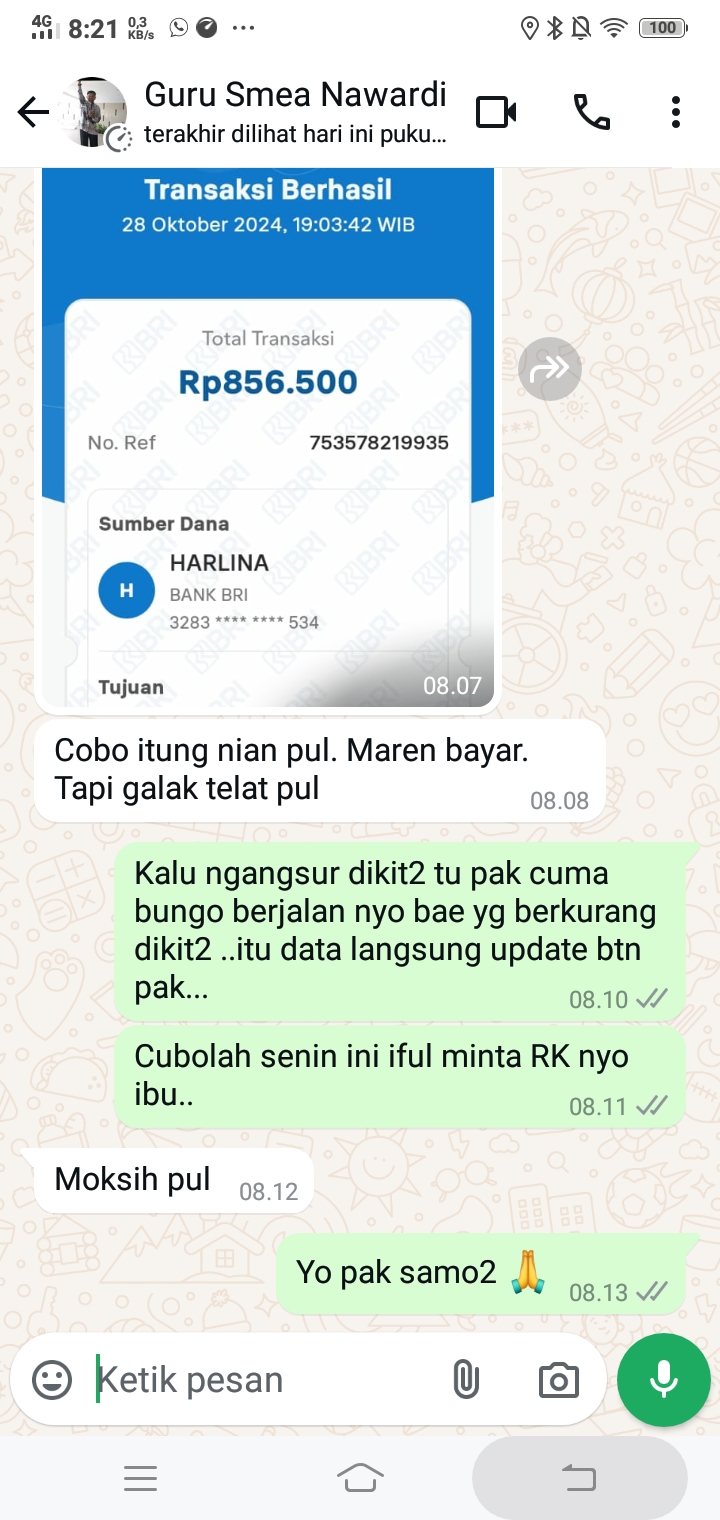Screen dimensions: 720x1520
Task: Go to the system home screen
Action: click(360, 1478)
